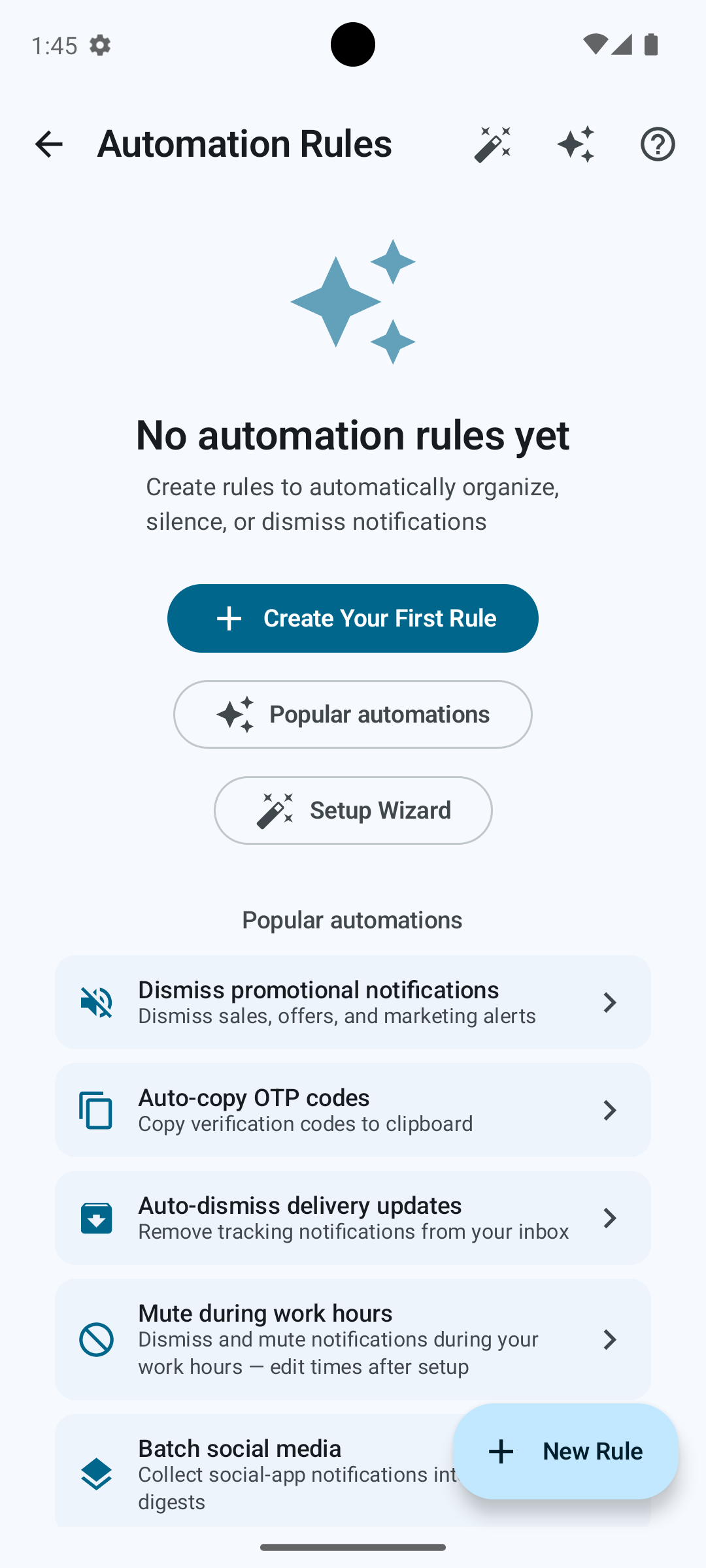Screen dimensions: 706x1568
Task: Open the Setup Wizard from the top toolbar
Action: coord(492,144)
